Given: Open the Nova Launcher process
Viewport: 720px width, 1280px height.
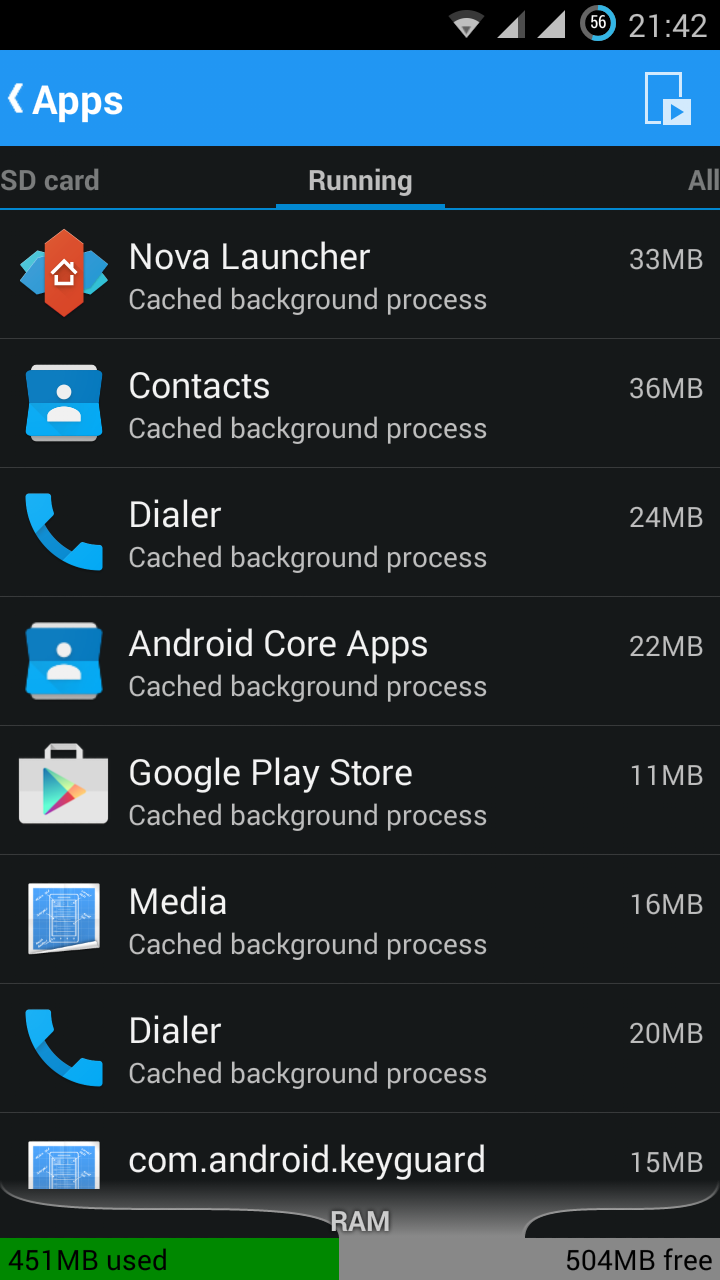Looking at the screenshot, I should (360, 275).
